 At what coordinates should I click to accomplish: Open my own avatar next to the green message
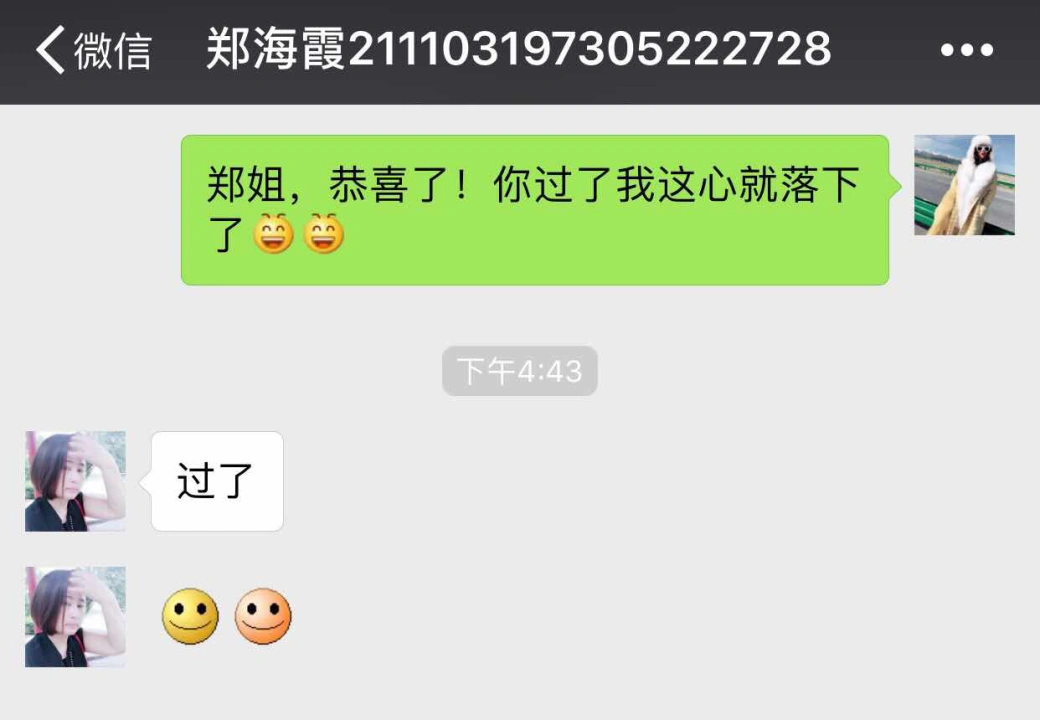coord(964,185)
